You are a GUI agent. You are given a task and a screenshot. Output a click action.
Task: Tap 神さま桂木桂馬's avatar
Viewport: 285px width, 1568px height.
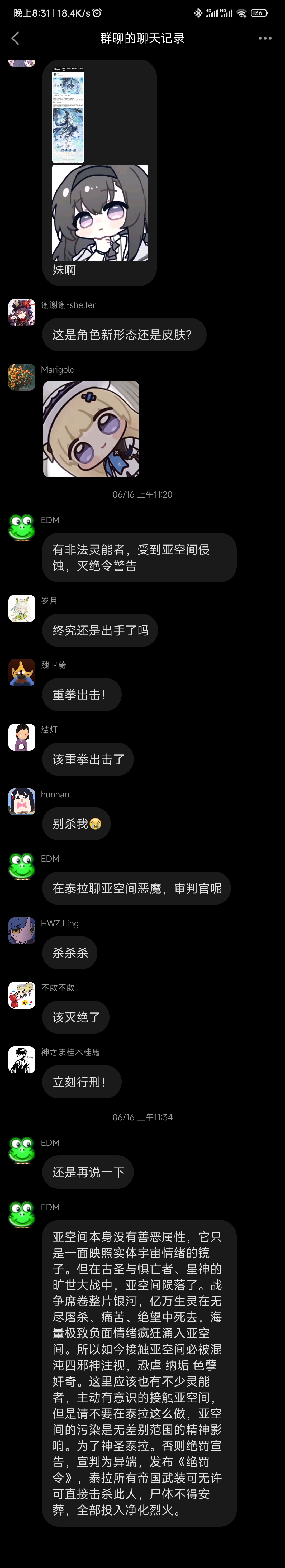(x=22, y=1060)
